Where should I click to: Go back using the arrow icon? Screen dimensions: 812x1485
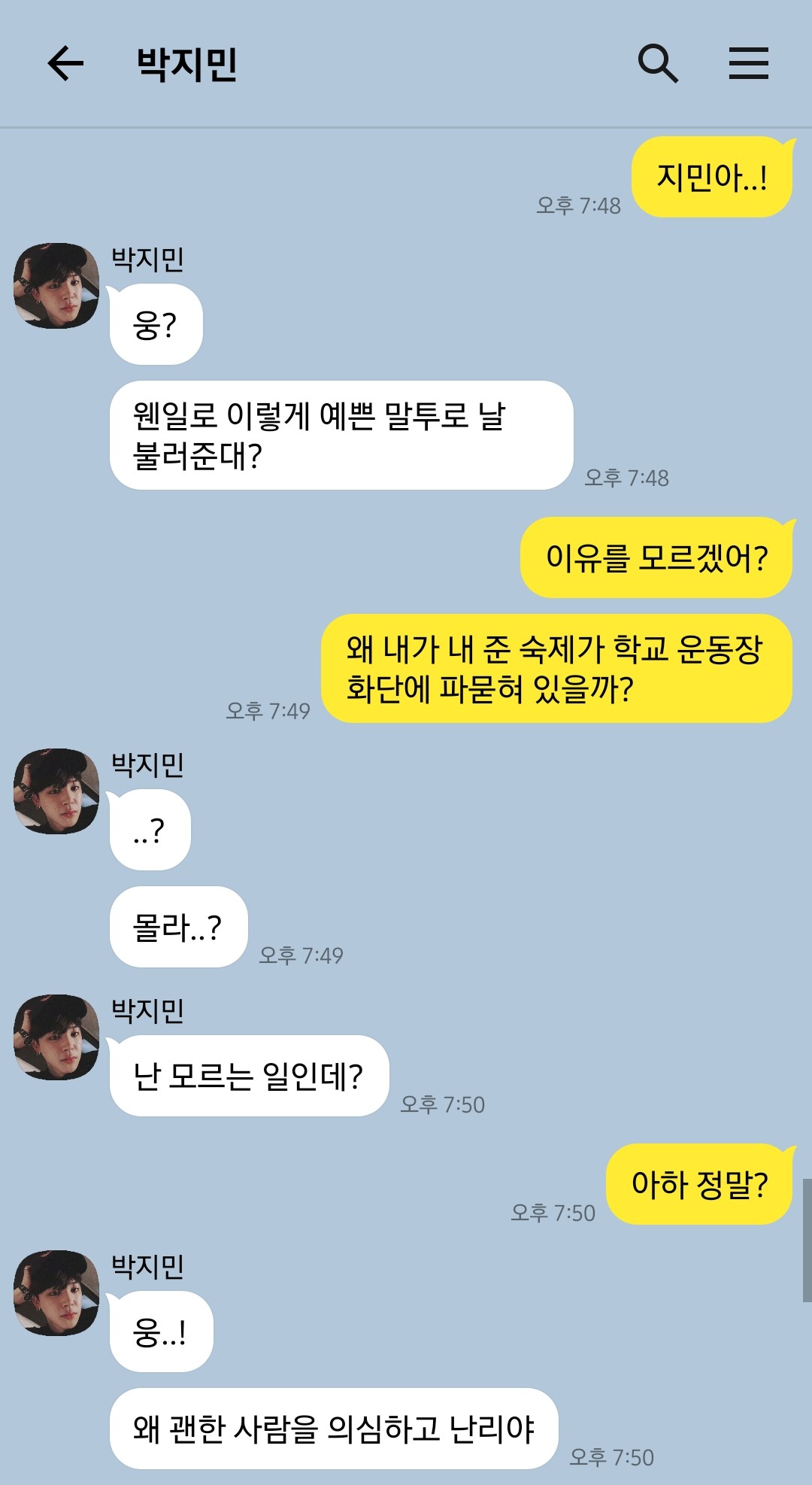tap(65, 63)
